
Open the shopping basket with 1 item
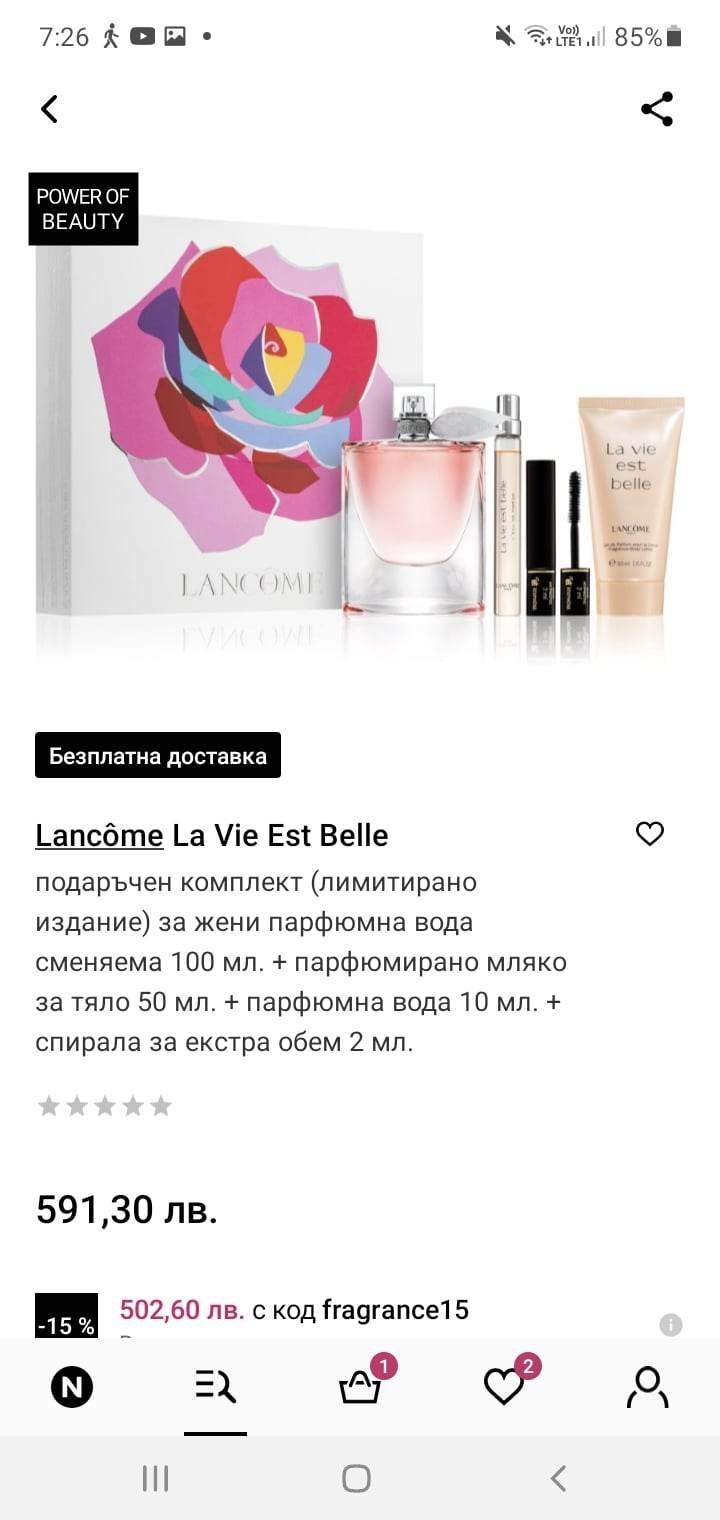click(x=360, y=1387)
